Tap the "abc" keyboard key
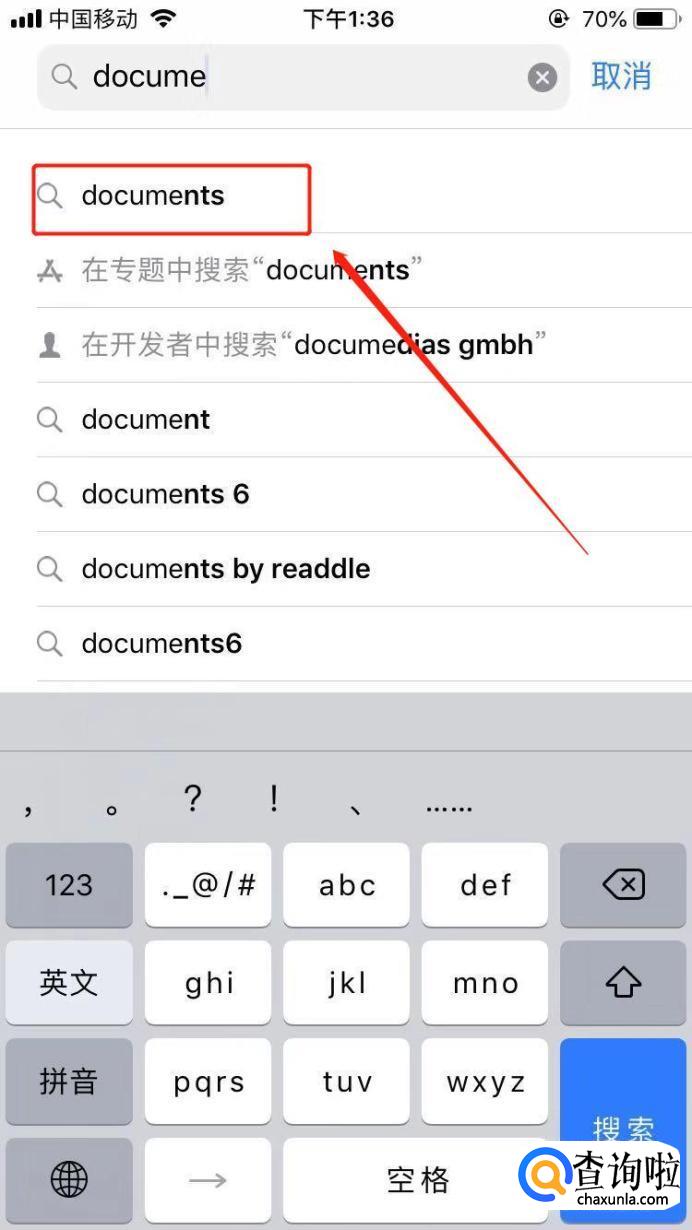This screenshot has width=692, height=1230. click(x=346, y=885)
